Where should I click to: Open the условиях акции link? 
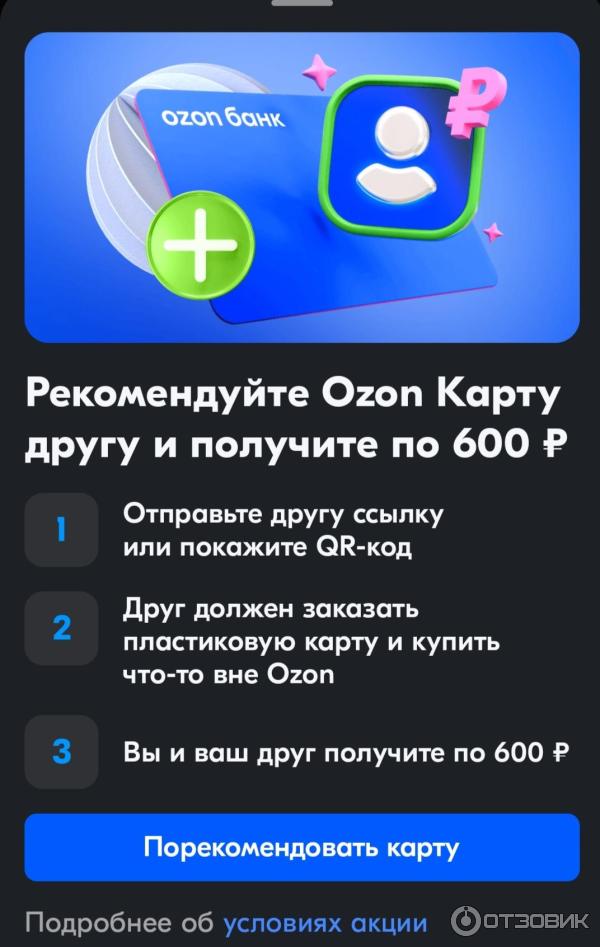(325, 922)
